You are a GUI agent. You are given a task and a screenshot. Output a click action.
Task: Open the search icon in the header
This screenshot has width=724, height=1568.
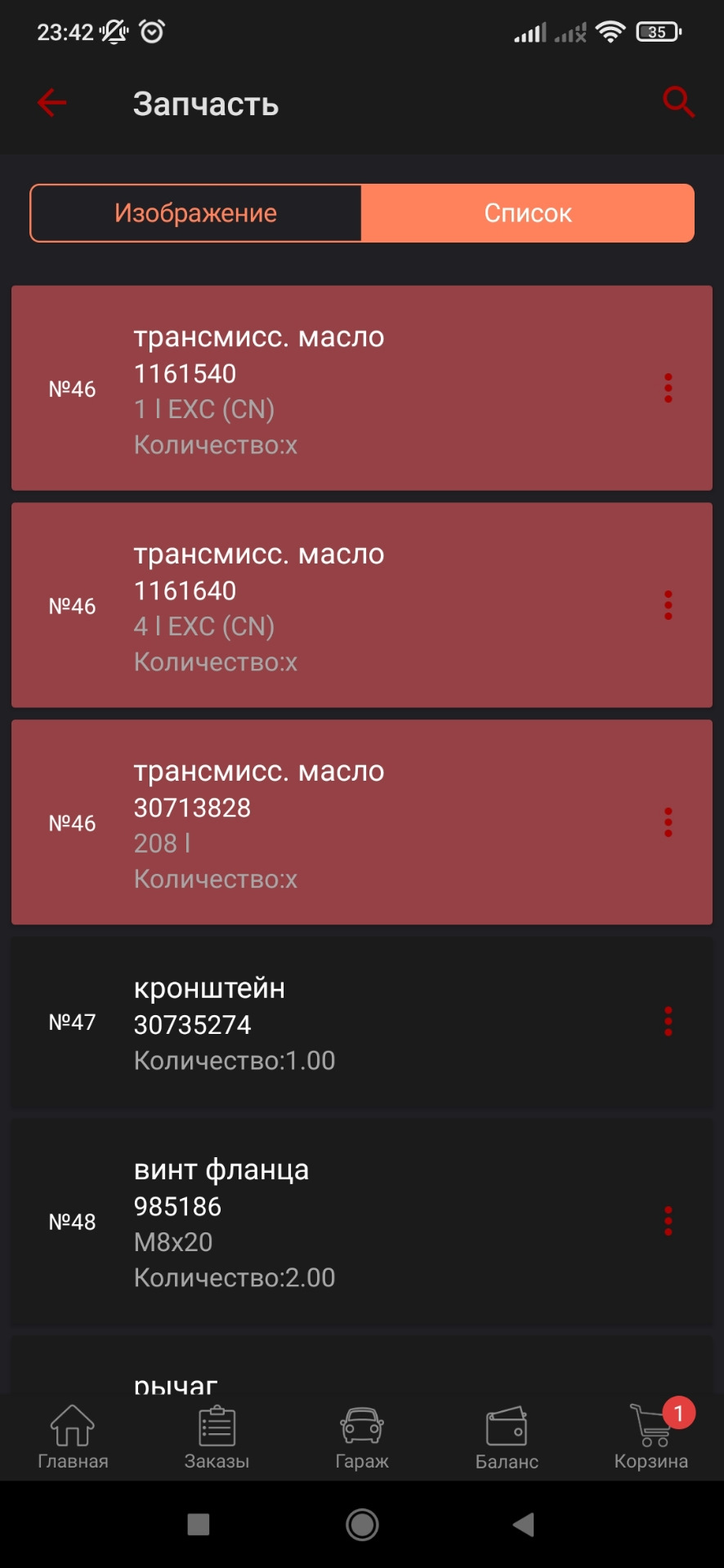click(678, 103)
